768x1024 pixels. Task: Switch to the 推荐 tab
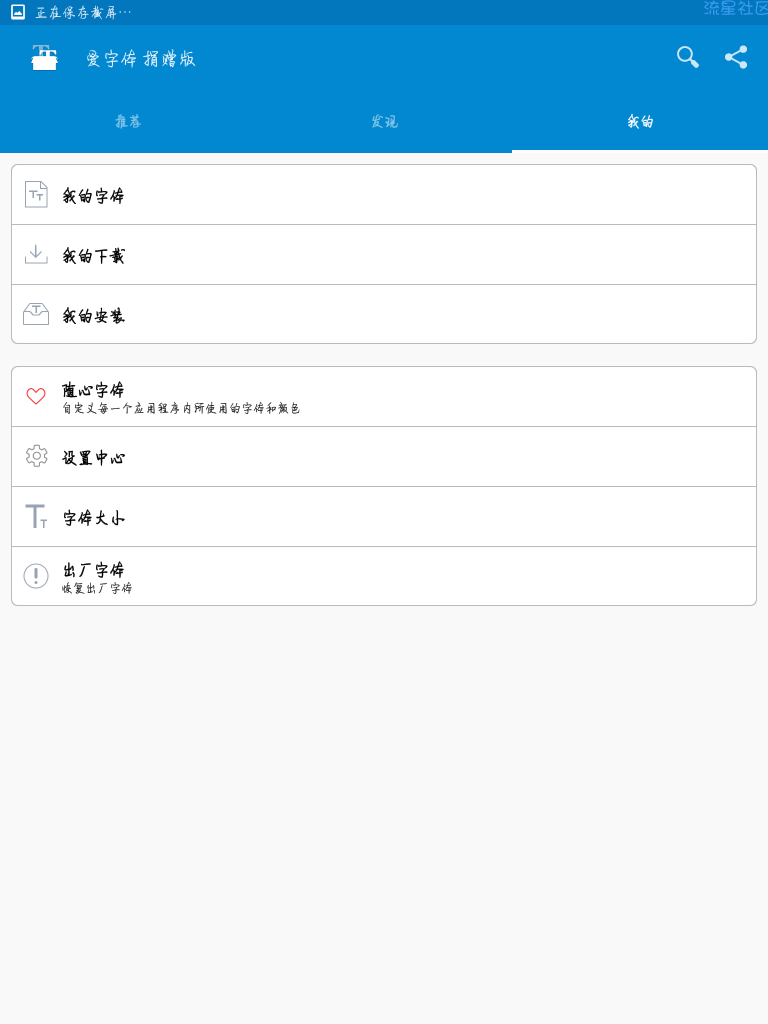pos(128,122)
